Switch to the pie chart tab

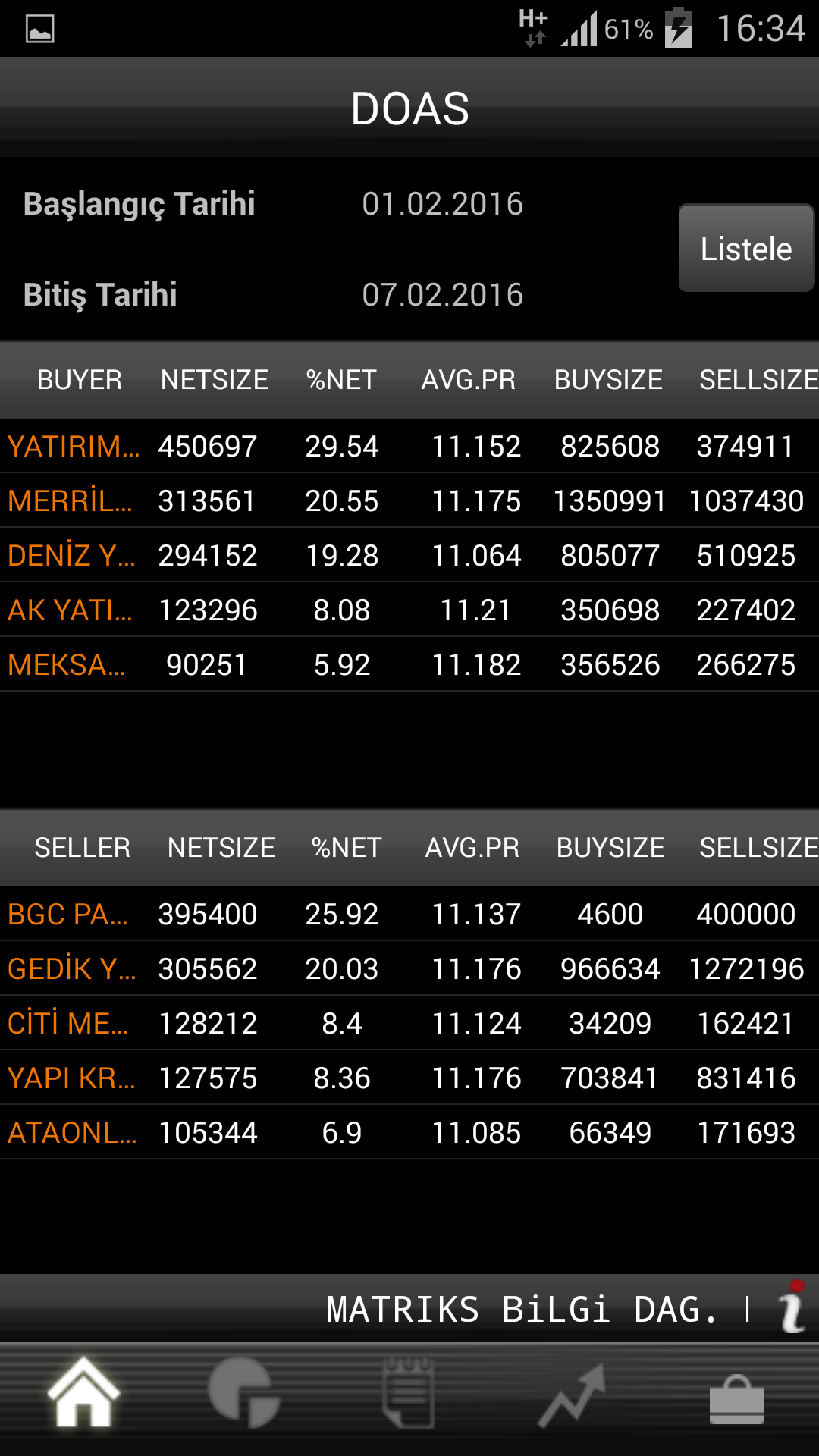(244, 1392)
